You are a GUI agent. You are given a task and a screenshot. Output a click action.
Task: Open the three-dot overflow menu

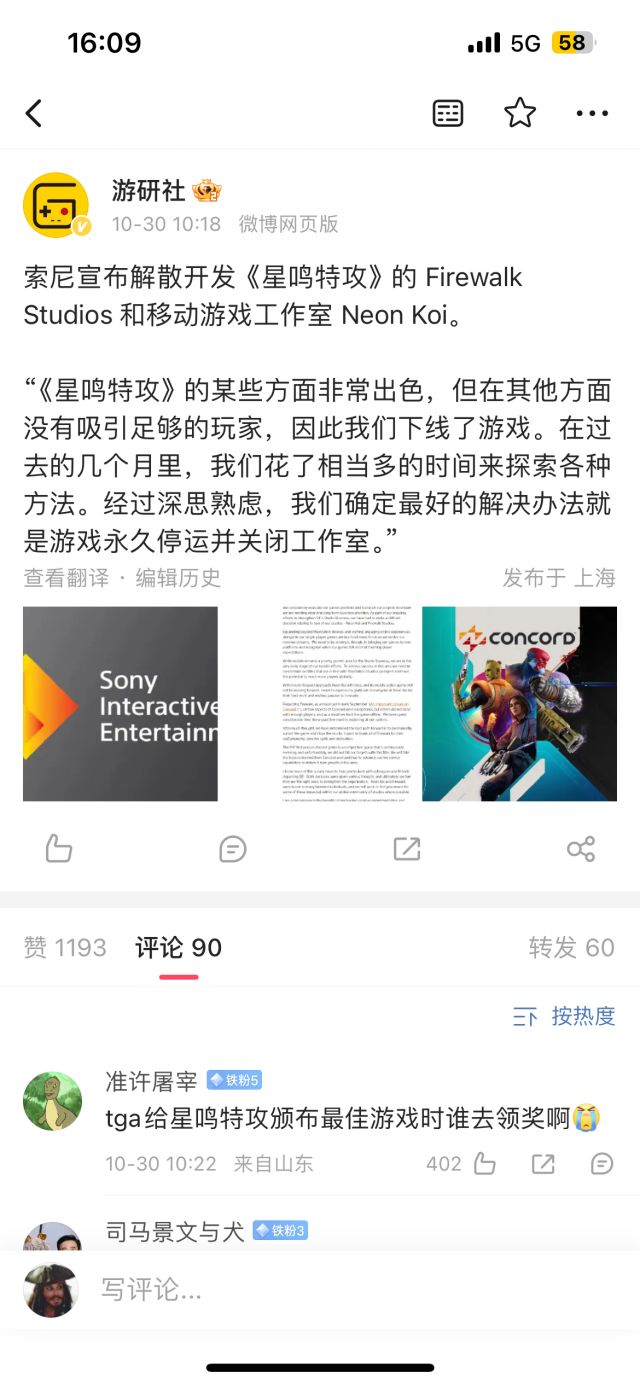(592, 113)
